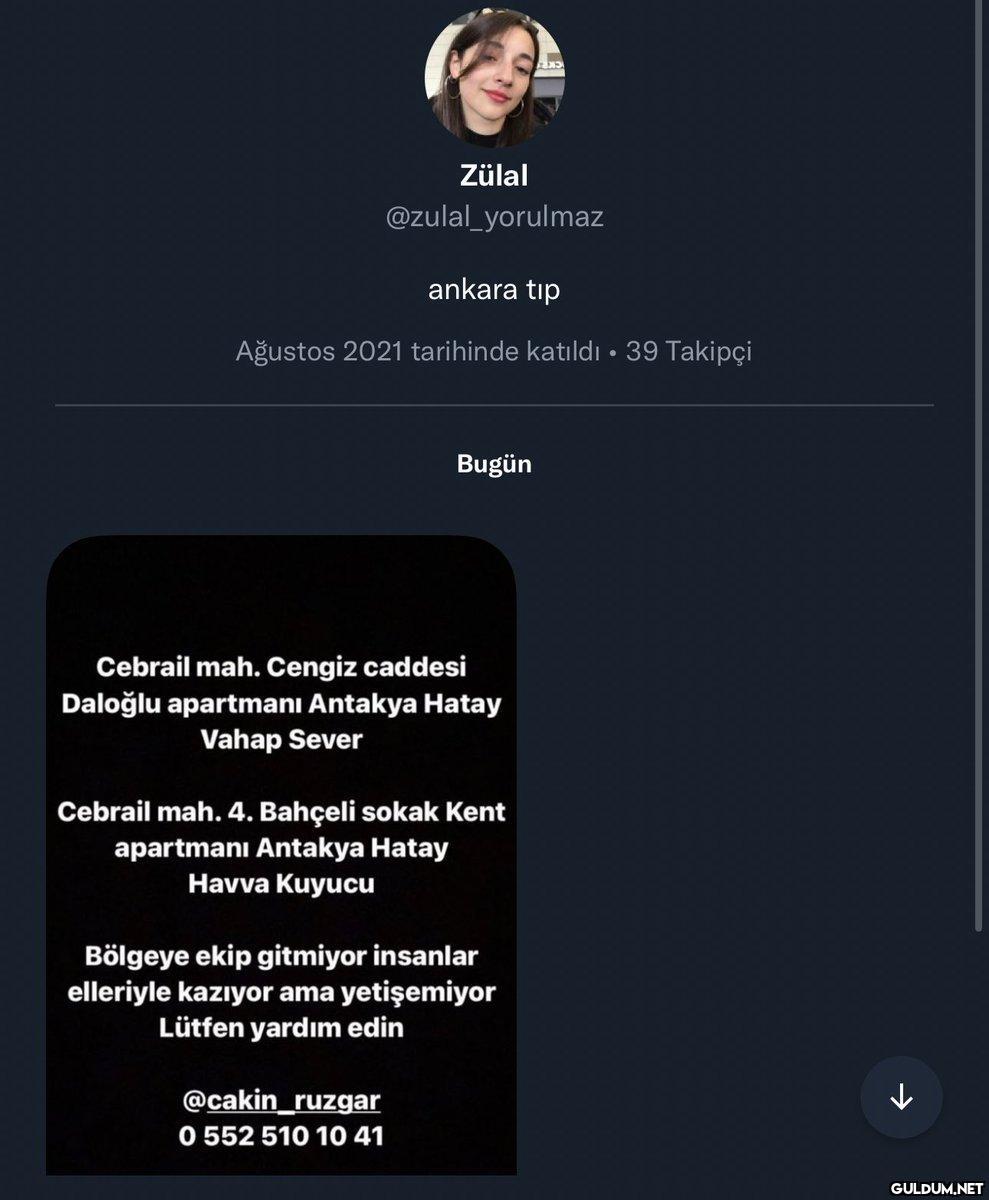
Task: Open the shared story image message
Action: pos(281,855)
